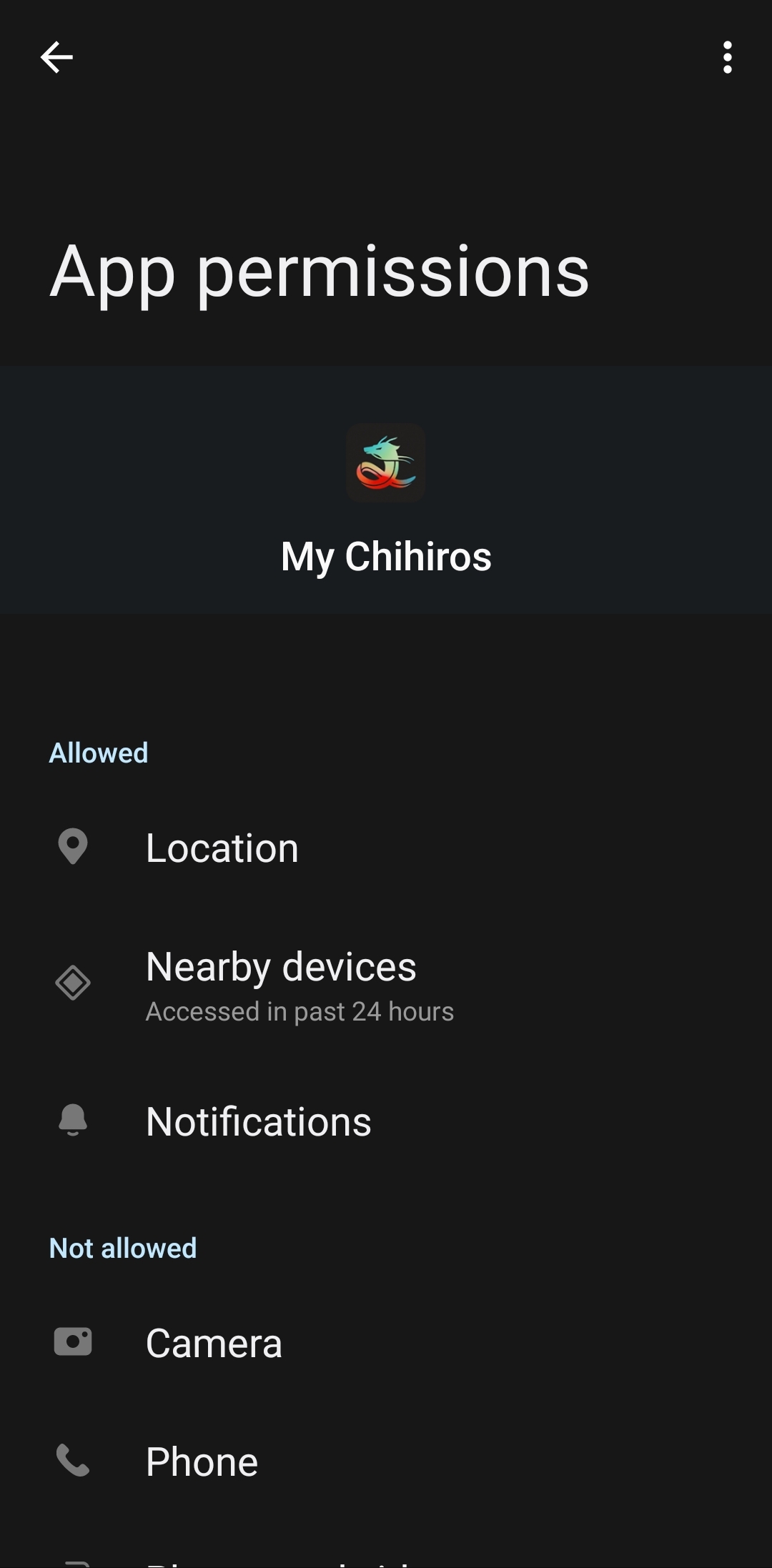Screen dimensions: 772x1568
Task: Select the Notifications permission row
Action: pos(258,1121)
